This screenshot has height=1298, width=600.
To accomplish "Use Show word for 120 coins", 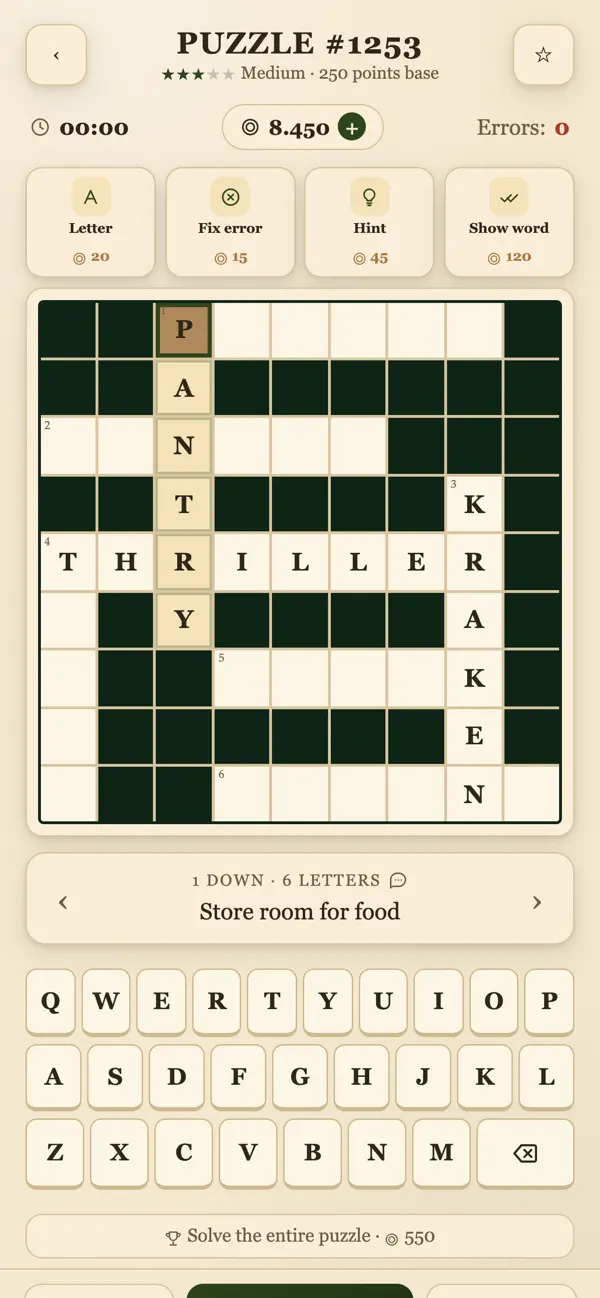I will (509, 222).
